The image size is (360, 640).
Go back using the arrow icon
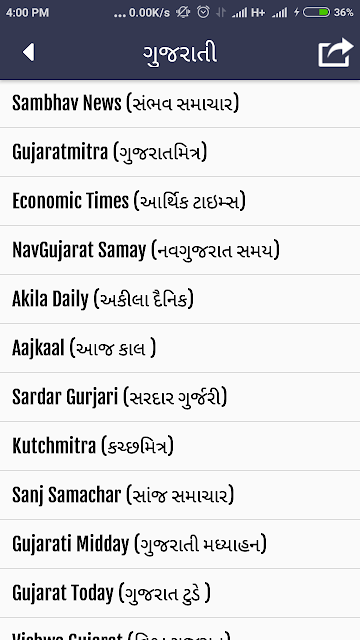pyautogui.click(x=29, y=53)
